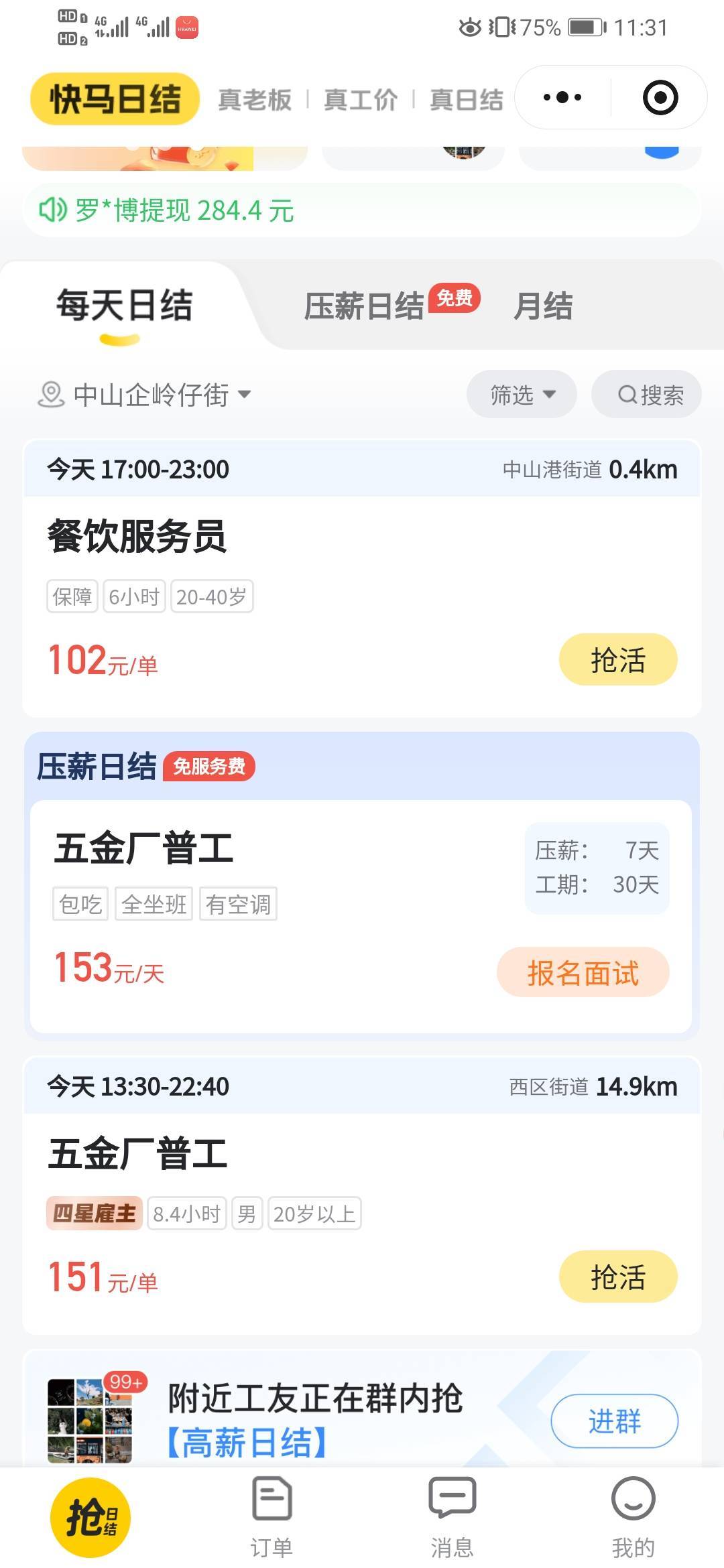Change location from 中山企岭仔街
The height and width of the screenshot is (1568, 724).
tap(144, 395)
